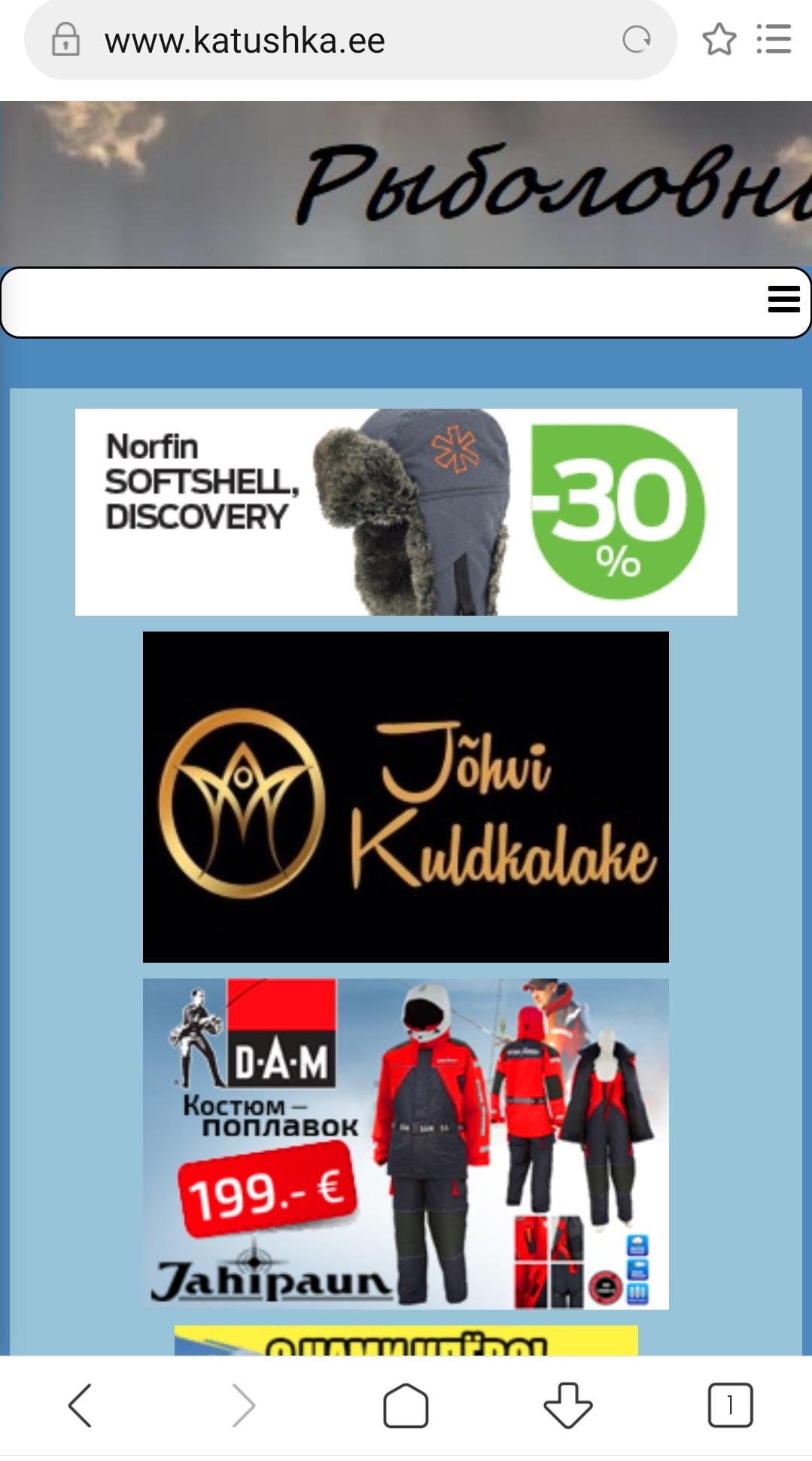Open the downloads button
The width and height of the screenshot is (812, 1461).
[567, 1405]
